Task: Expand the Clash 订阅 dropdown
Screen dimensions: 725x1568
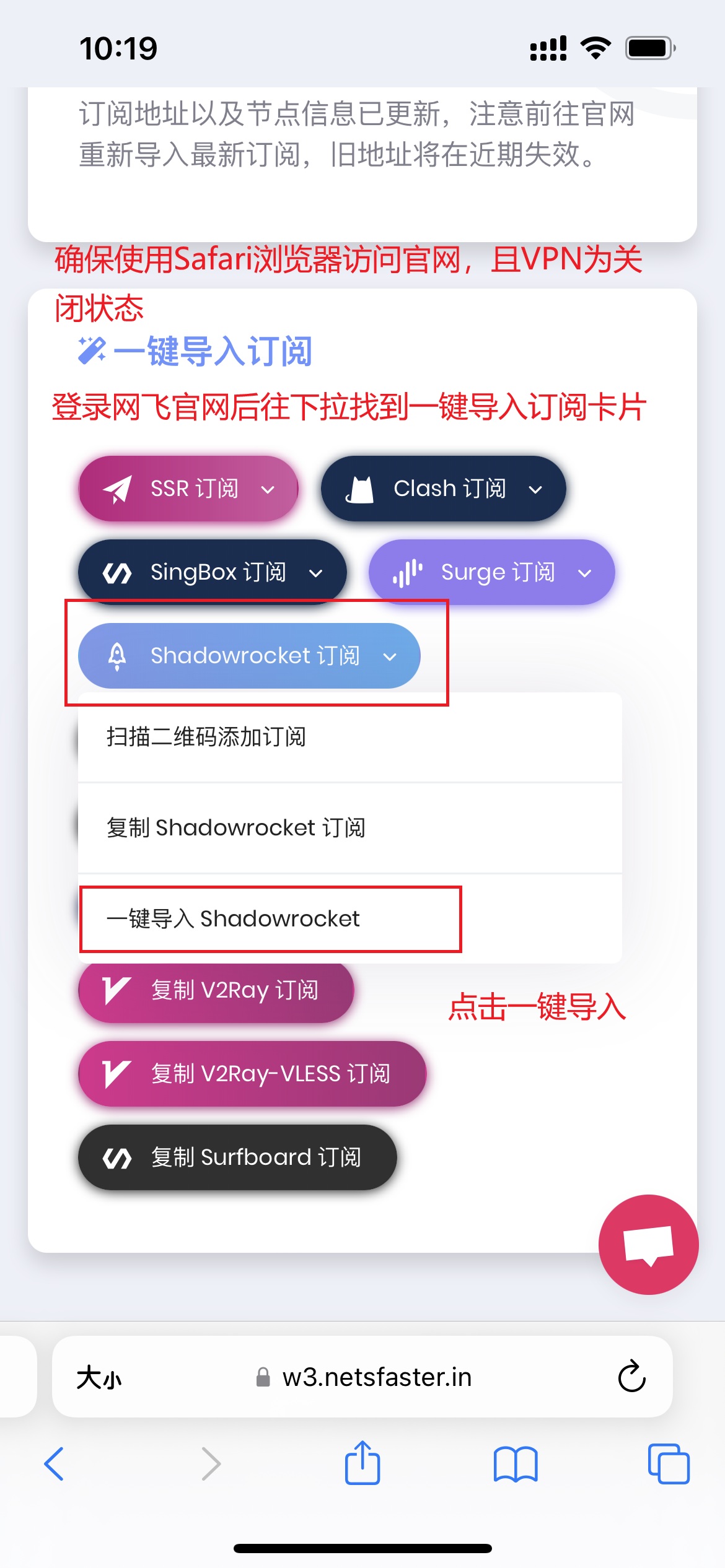Action: click(x=442, y=489)
